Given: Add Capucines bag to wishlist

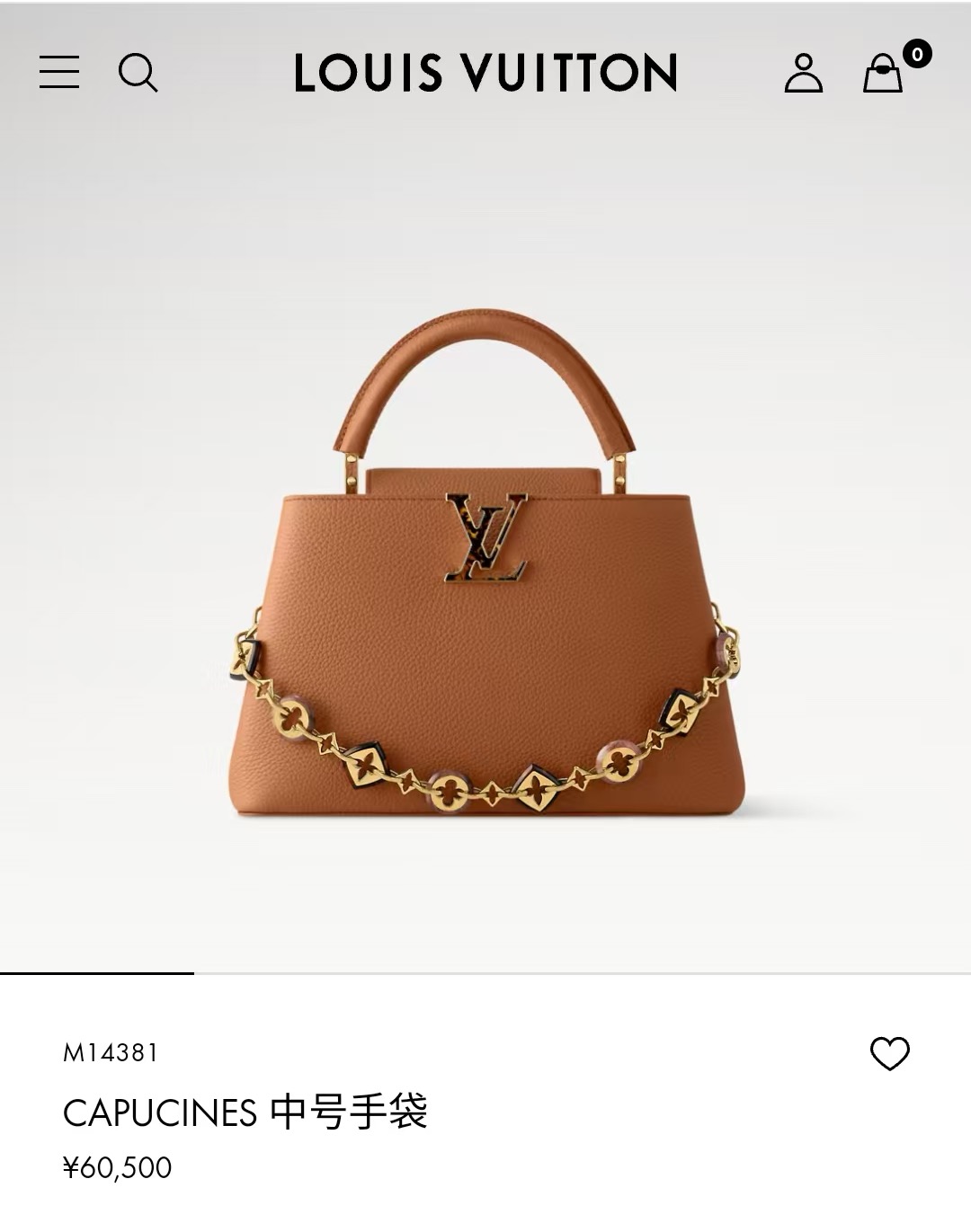Looking at the screenshot, I should pos(889,1053).
